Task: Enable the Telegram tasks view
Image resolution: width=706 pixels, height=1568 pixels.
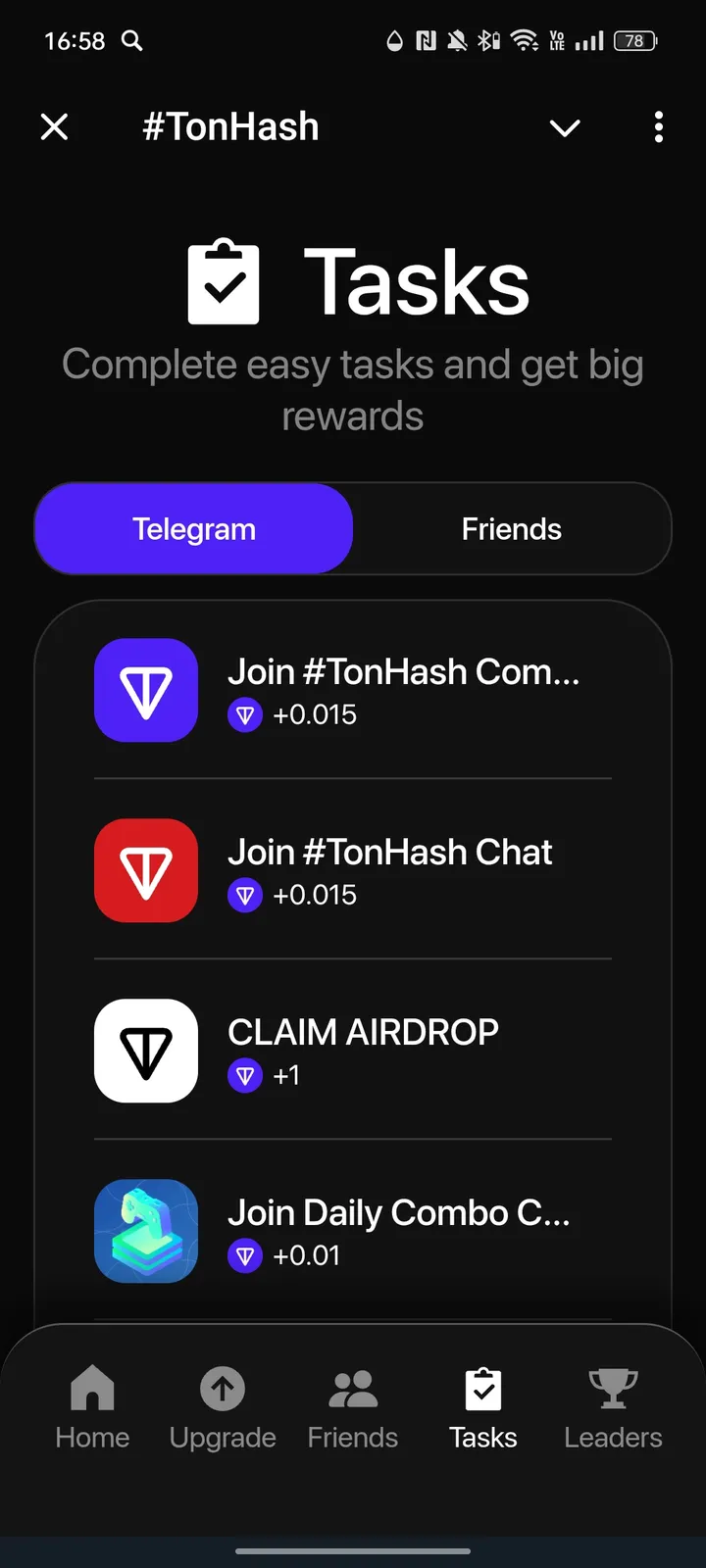Action: (x=193, y=528)
